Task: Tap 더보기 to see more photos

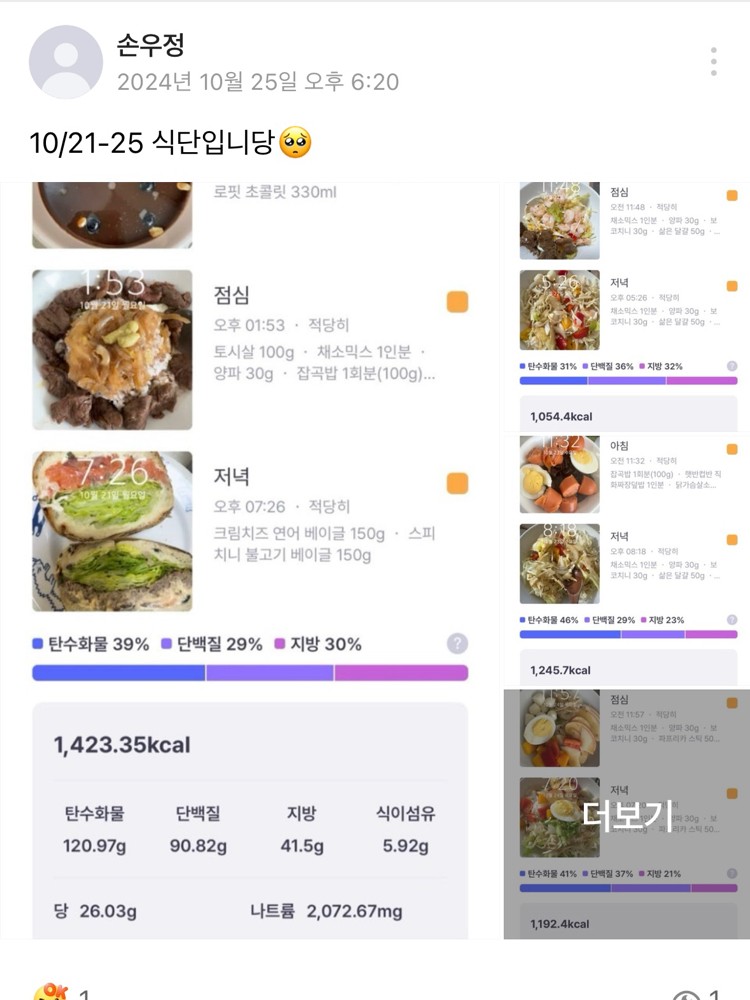Action: (626, 814)
